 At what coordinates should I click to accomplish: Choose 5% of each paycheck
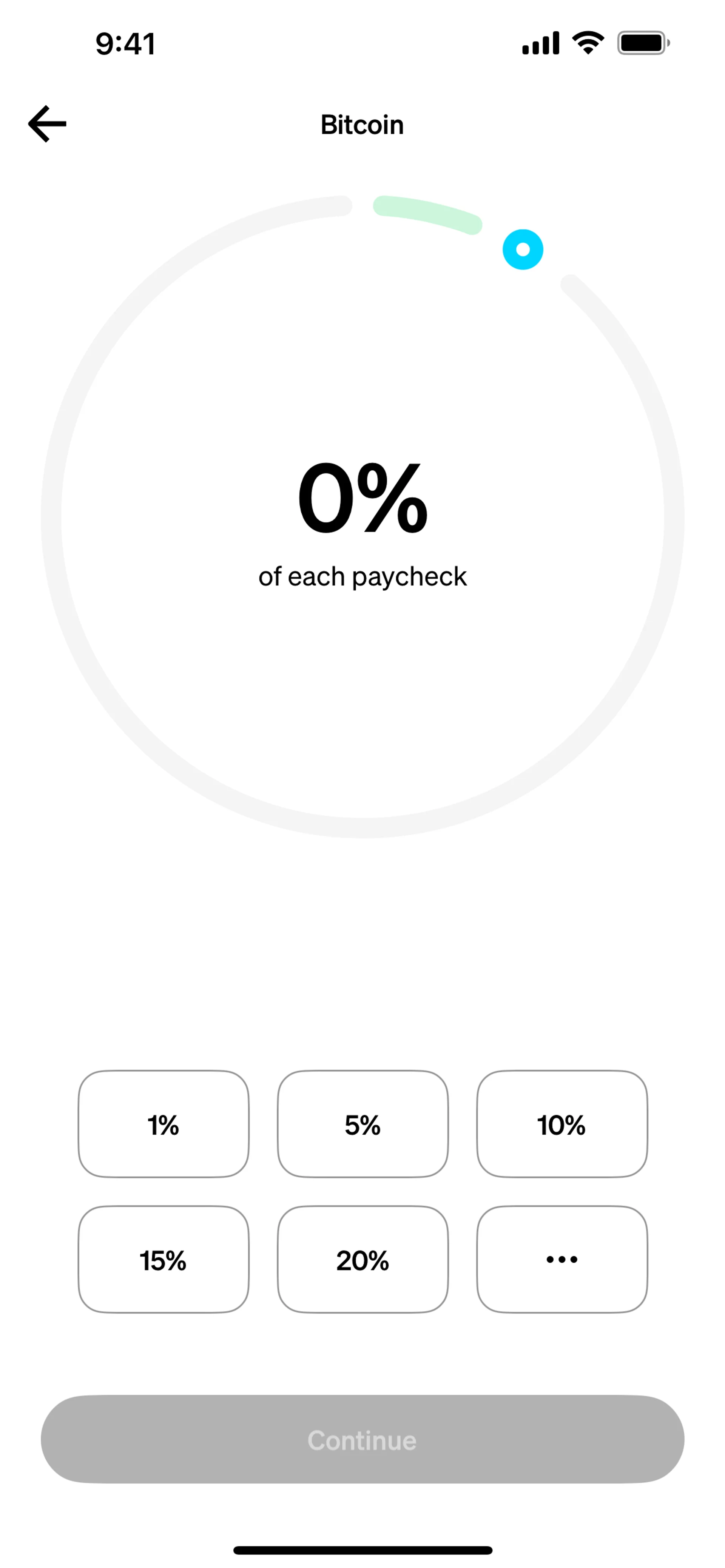pyautogui.click(x=362, y=1124)
